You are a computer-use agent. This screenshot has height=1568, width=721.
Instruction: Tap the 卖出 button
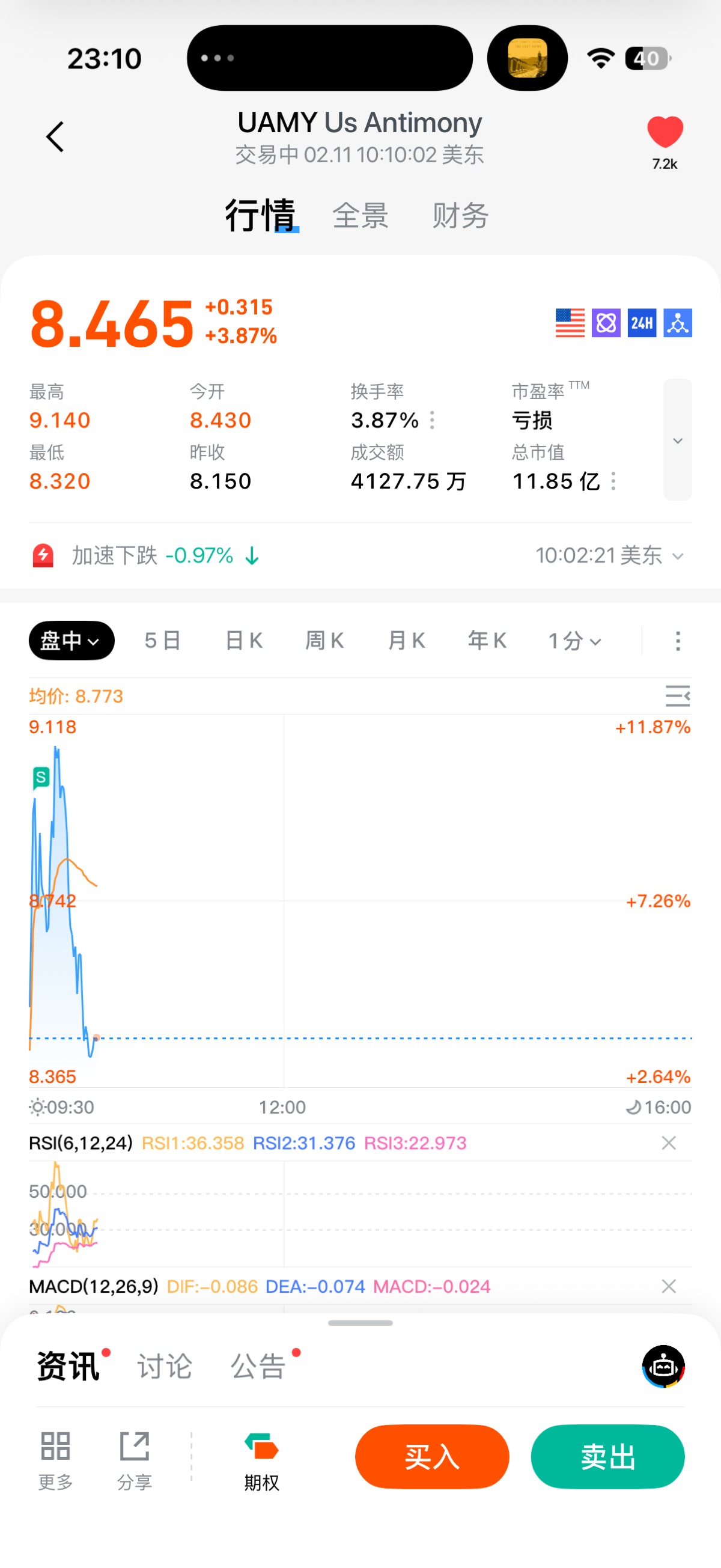pyautogui.click(x=607, y=1457)
